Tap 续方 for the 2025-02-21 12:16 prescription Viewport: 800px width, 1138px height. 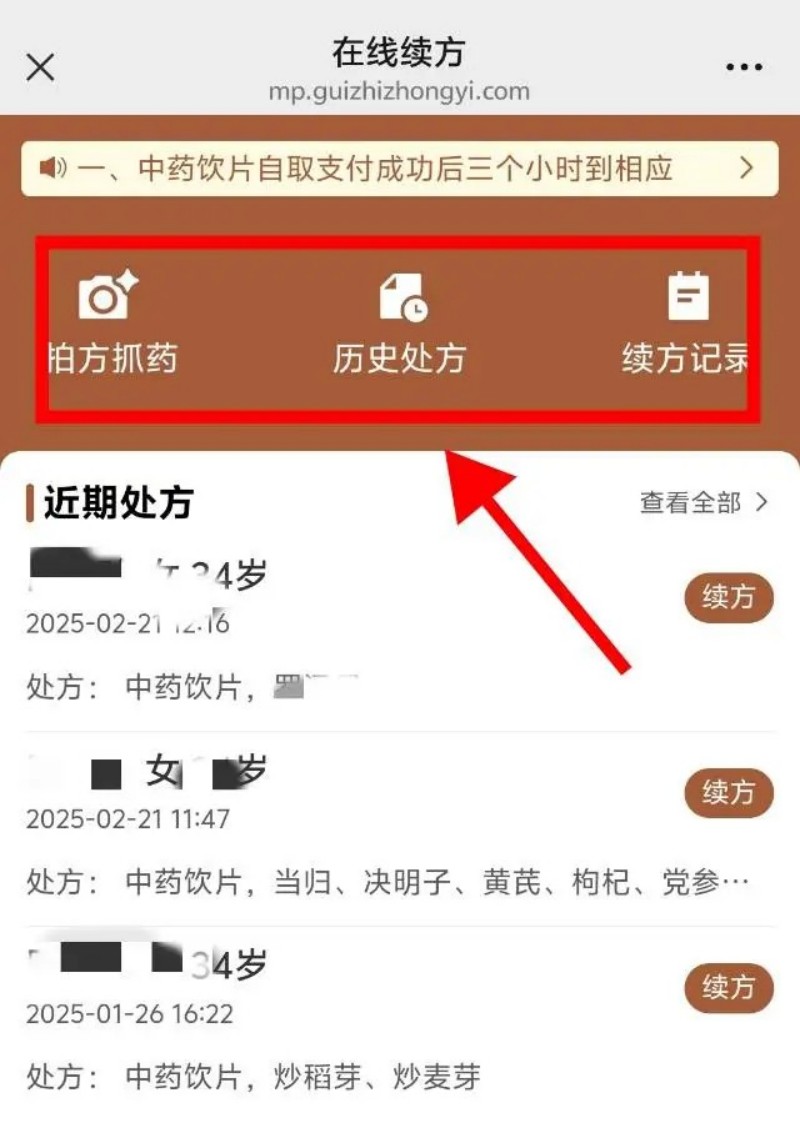click(x=728, y=598)
